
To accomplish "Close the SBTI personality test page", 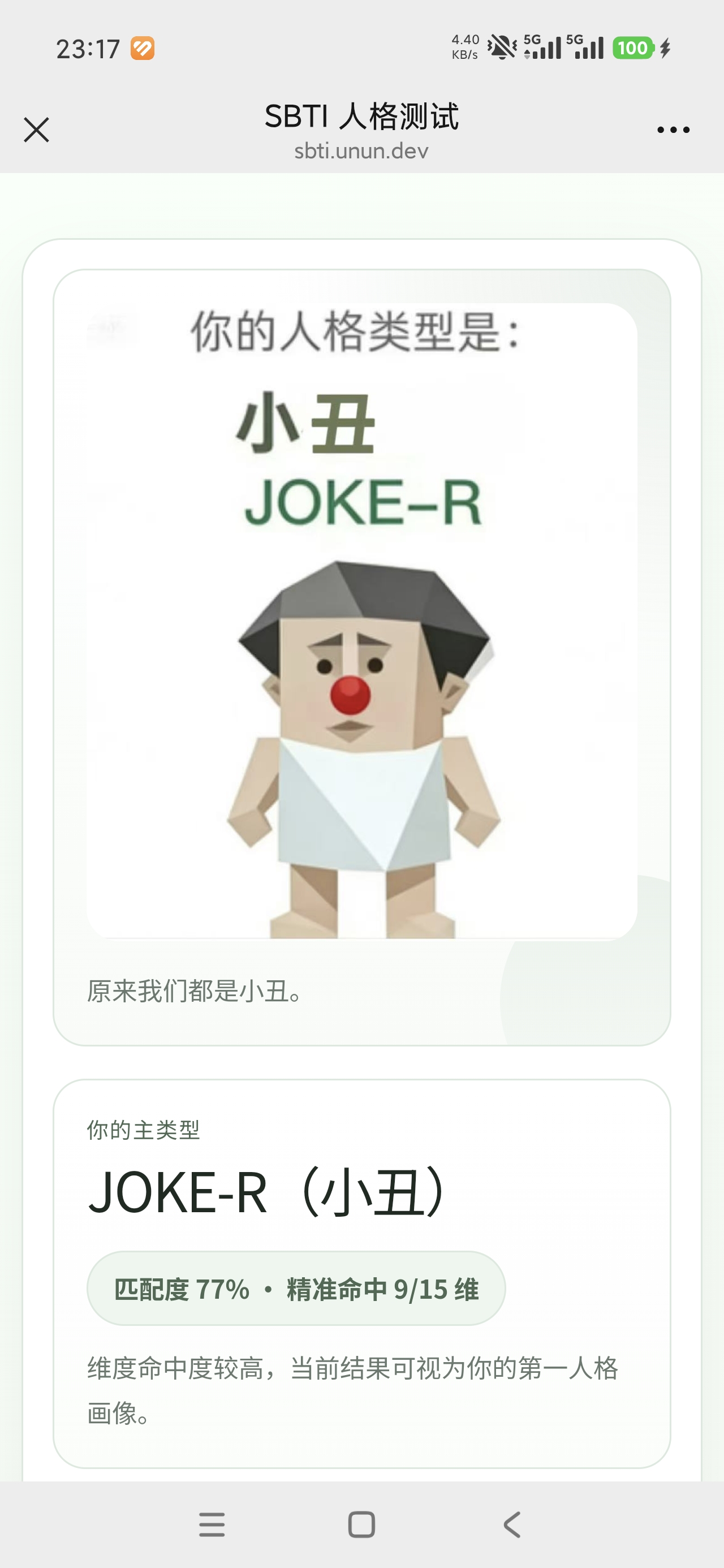I will tap(37, 130).
